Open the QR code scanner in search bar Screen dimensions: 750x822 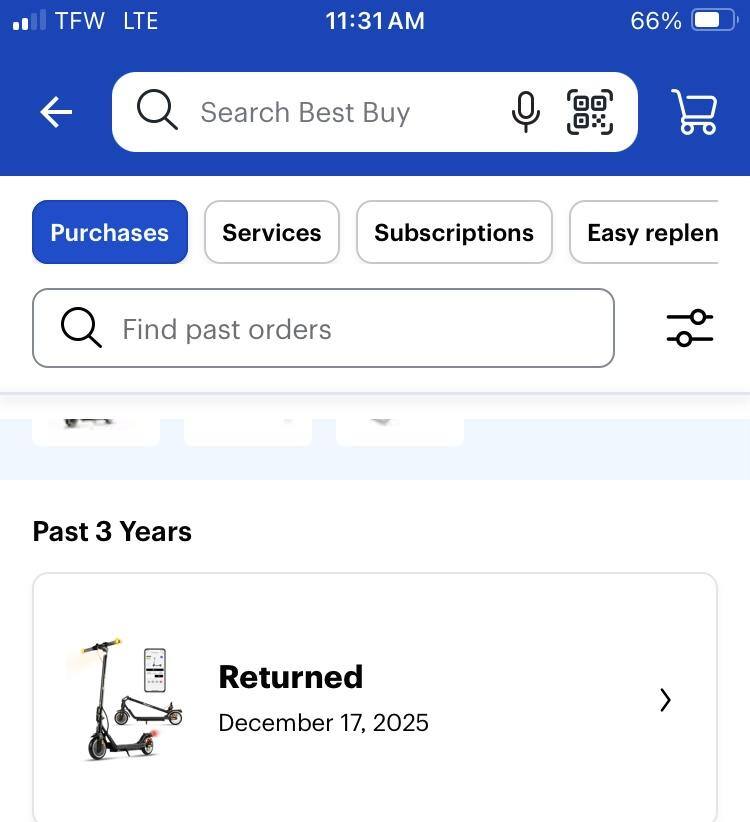point(590,112)
